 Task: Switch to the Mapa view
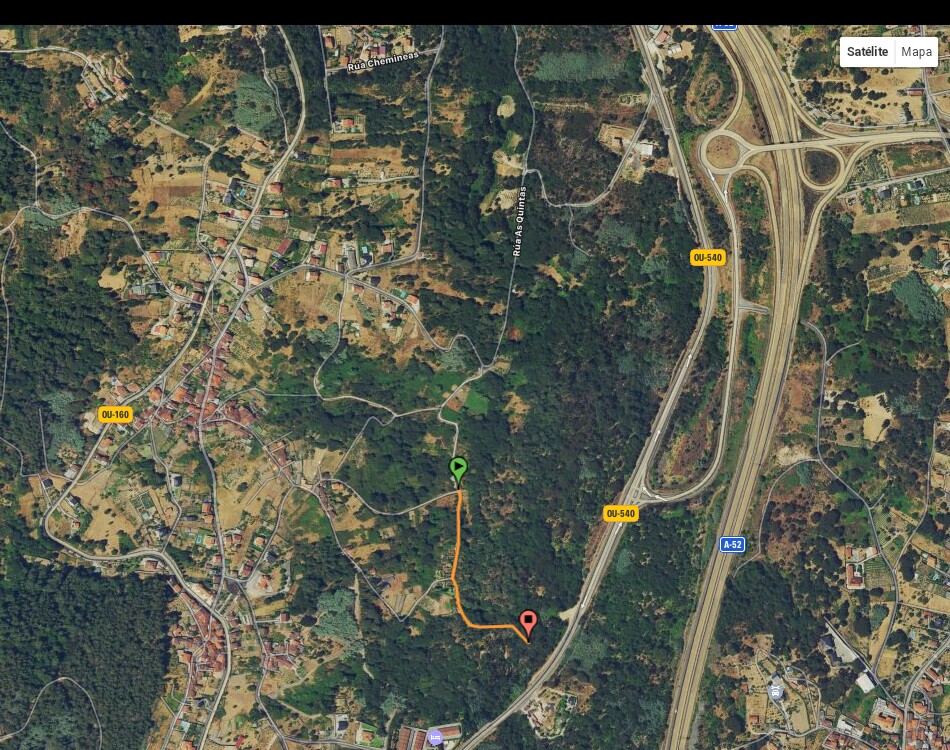[x=916, y=52]
